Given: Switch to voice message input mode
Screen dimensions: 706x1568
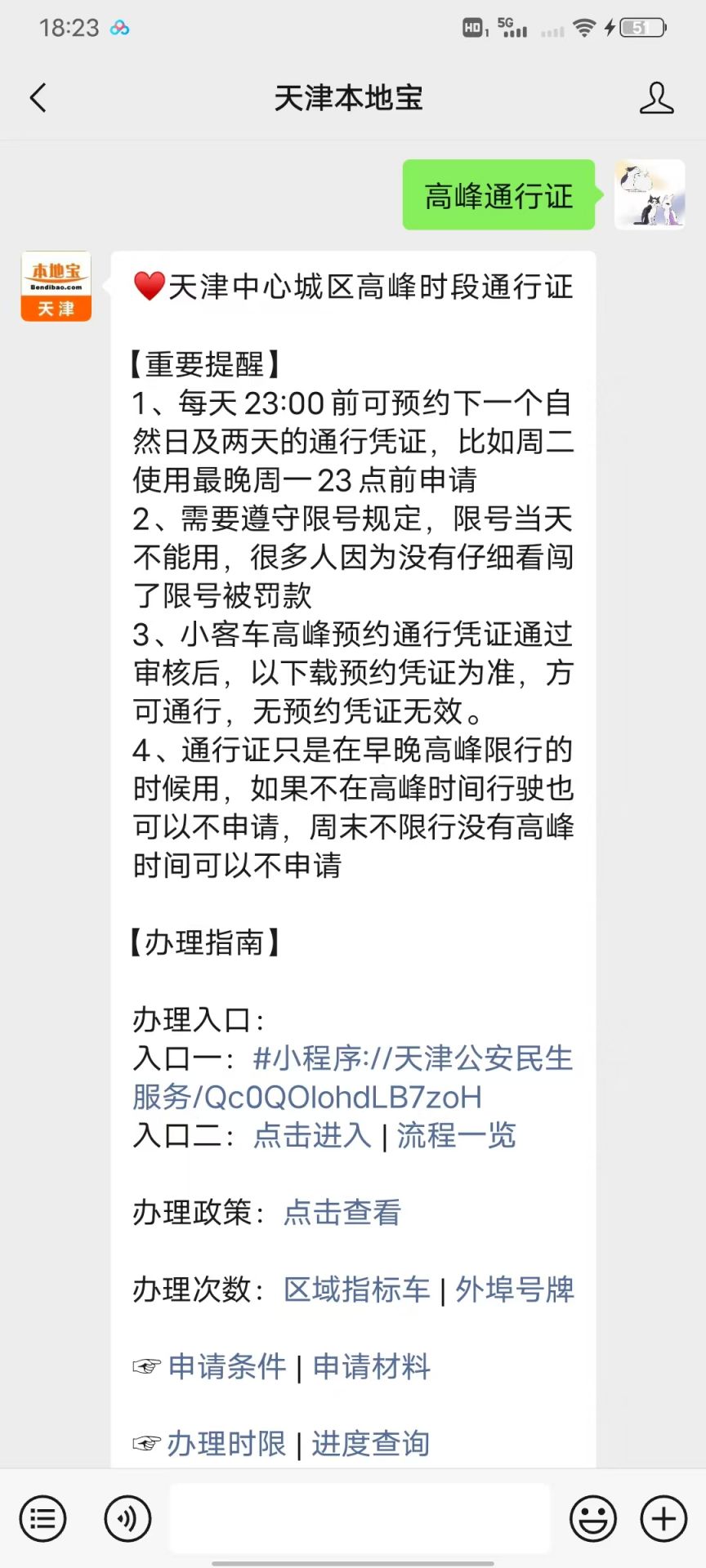Looking at the screenshot, I should [x=127, y=1518].
